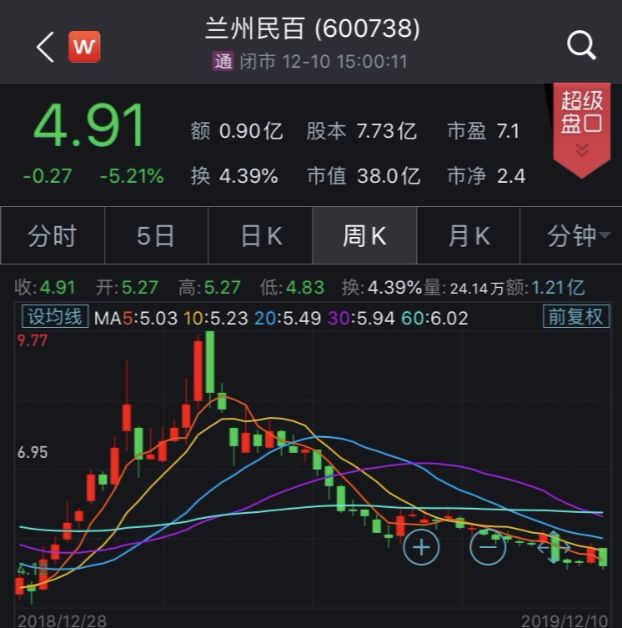Go back with the top-left arrow
The height and width of the screenshot is (628, 622).
[45, 47]
